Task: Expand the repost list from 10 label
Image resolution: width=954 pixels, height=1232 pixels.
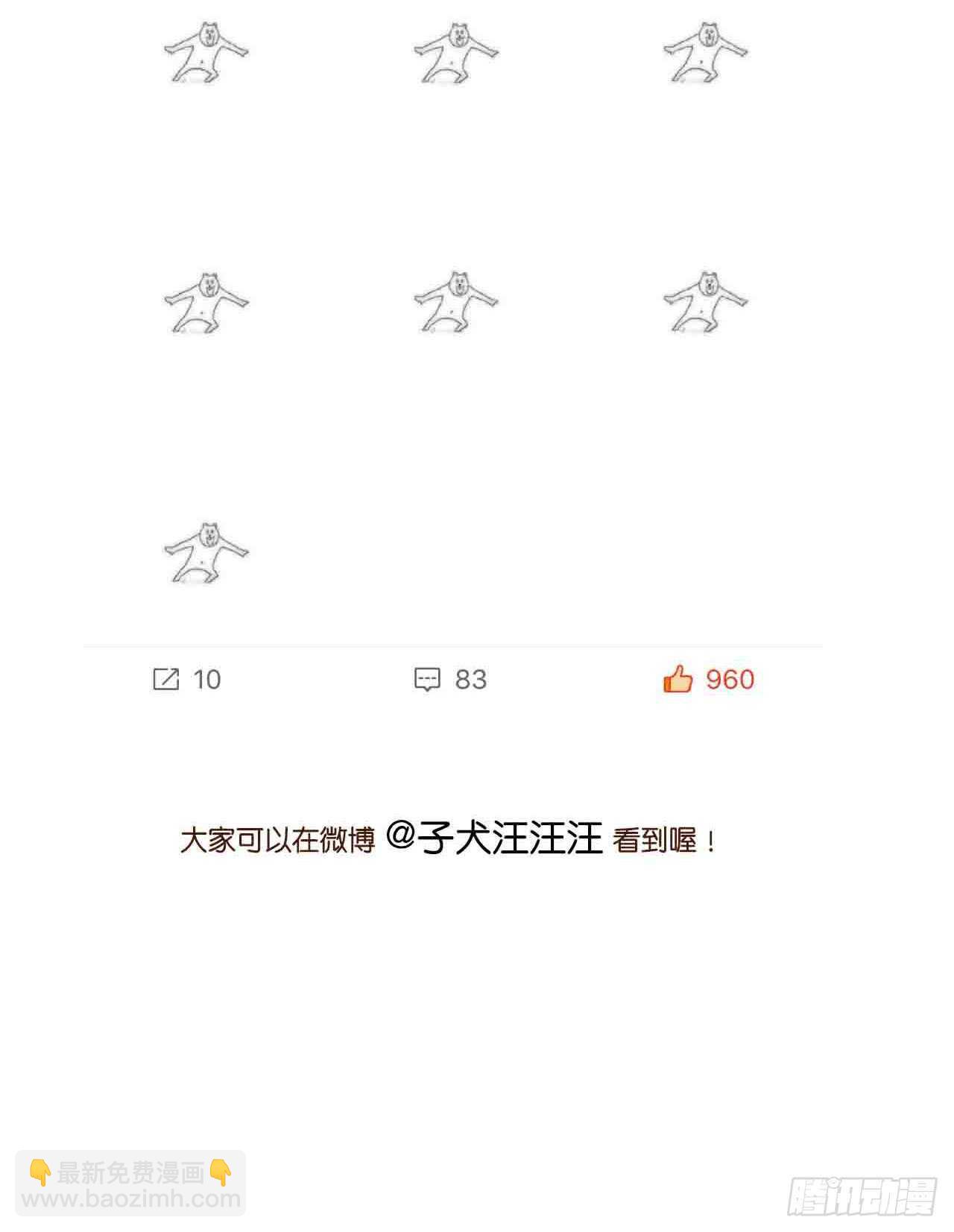Action: 209,679
